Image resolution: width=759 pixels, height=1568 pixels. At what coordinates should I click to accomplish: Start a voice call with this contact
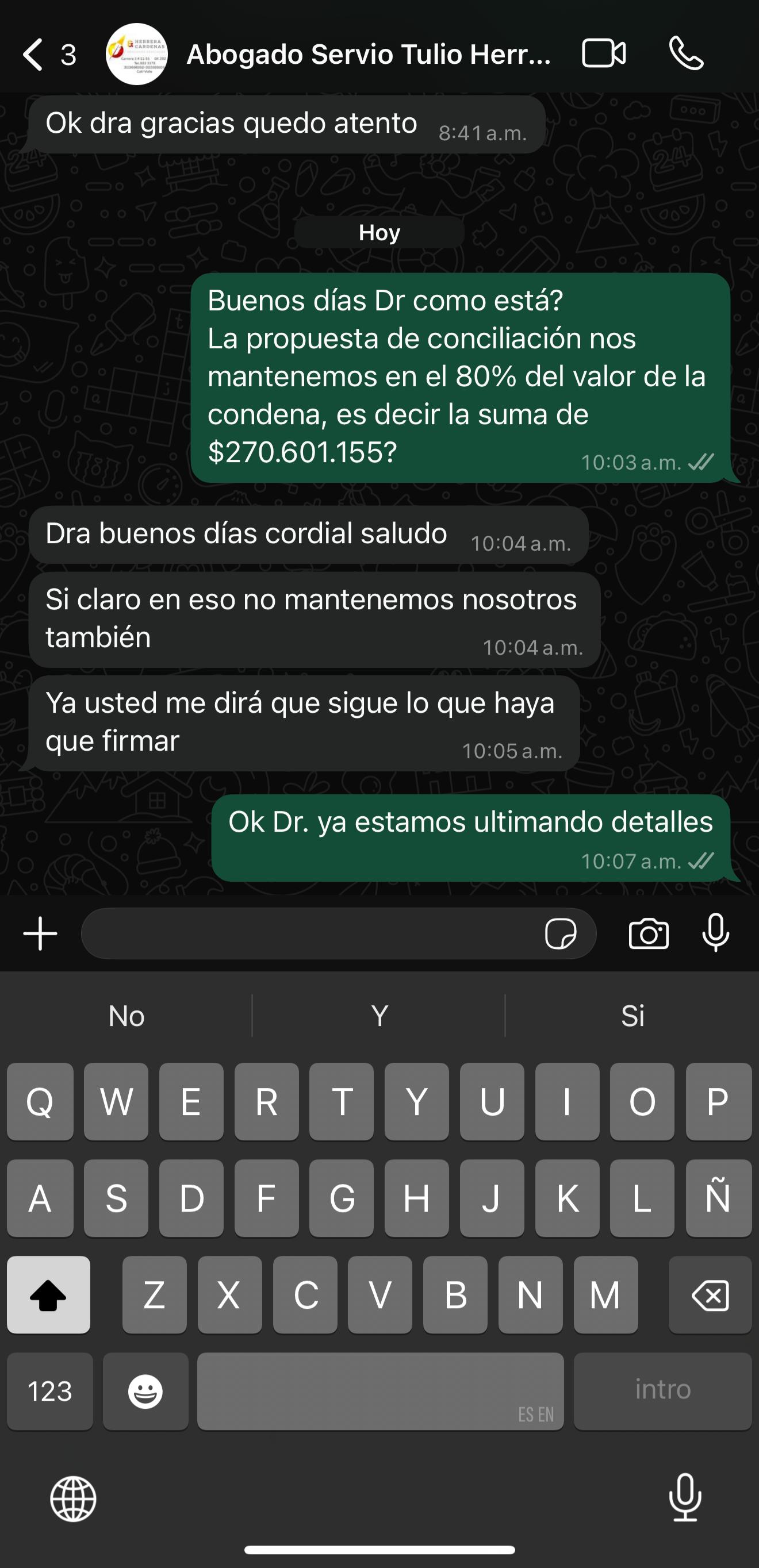687,53
